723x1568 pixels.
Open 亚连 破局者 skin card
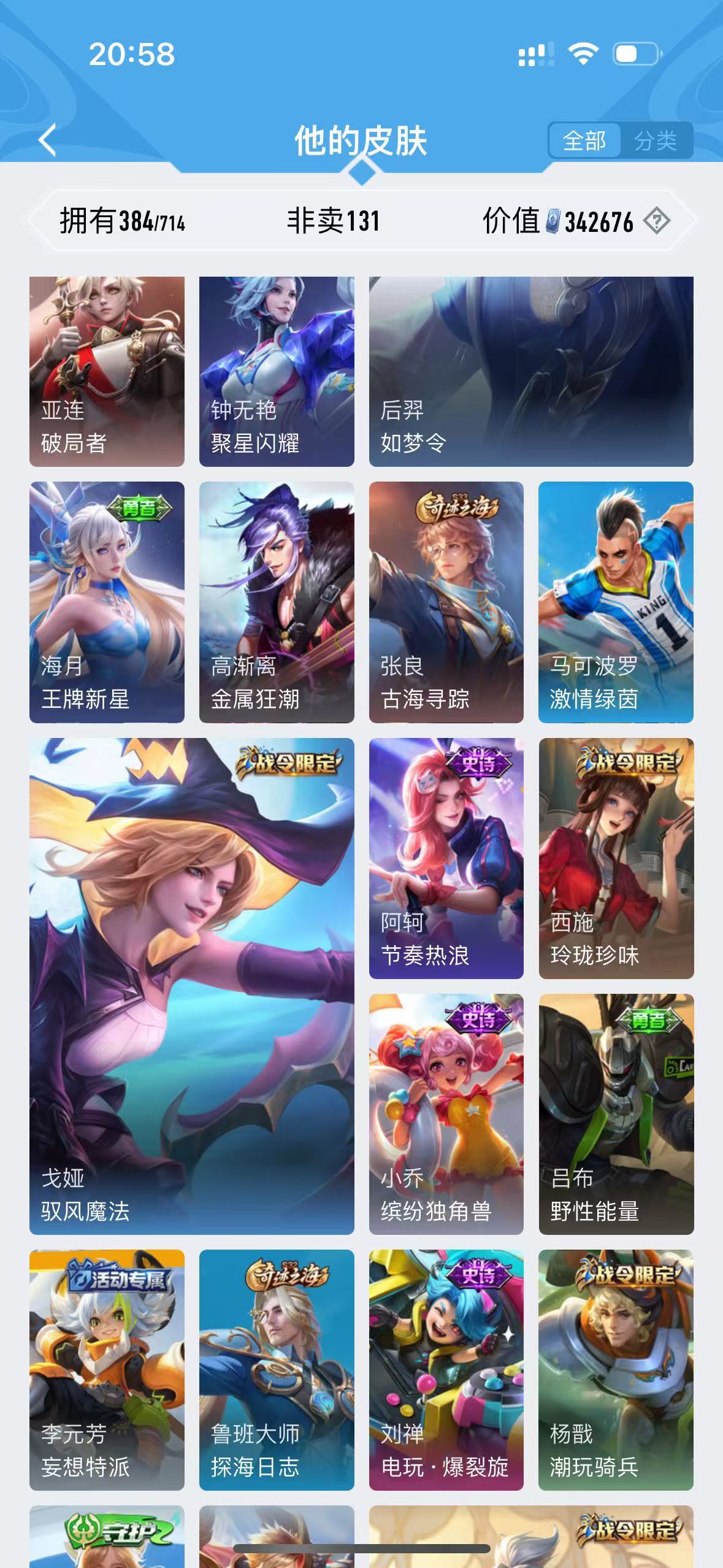pos(107,371)
